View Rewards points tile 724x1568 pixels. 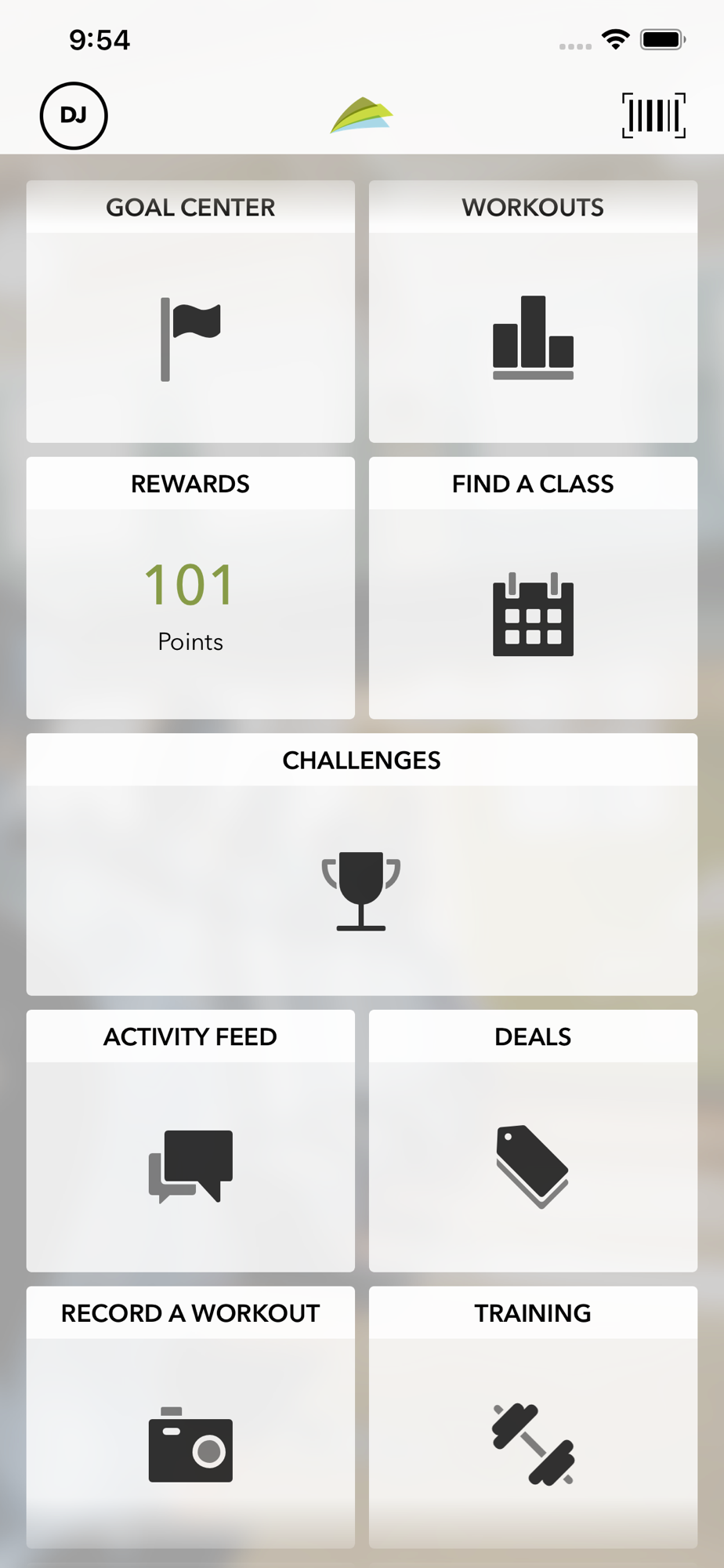coord(190,588)
